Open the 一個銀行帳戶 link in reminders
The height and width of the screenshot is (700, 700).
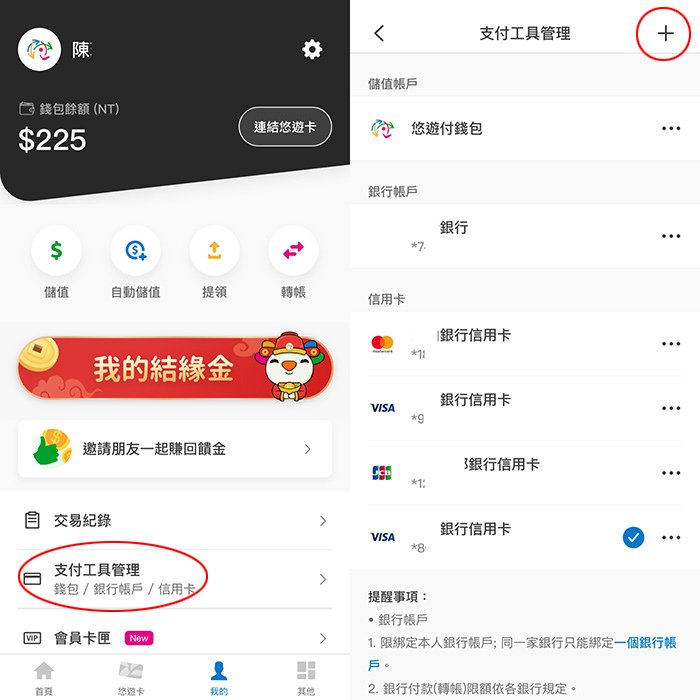pyautogui.click(x=644, y=643)
